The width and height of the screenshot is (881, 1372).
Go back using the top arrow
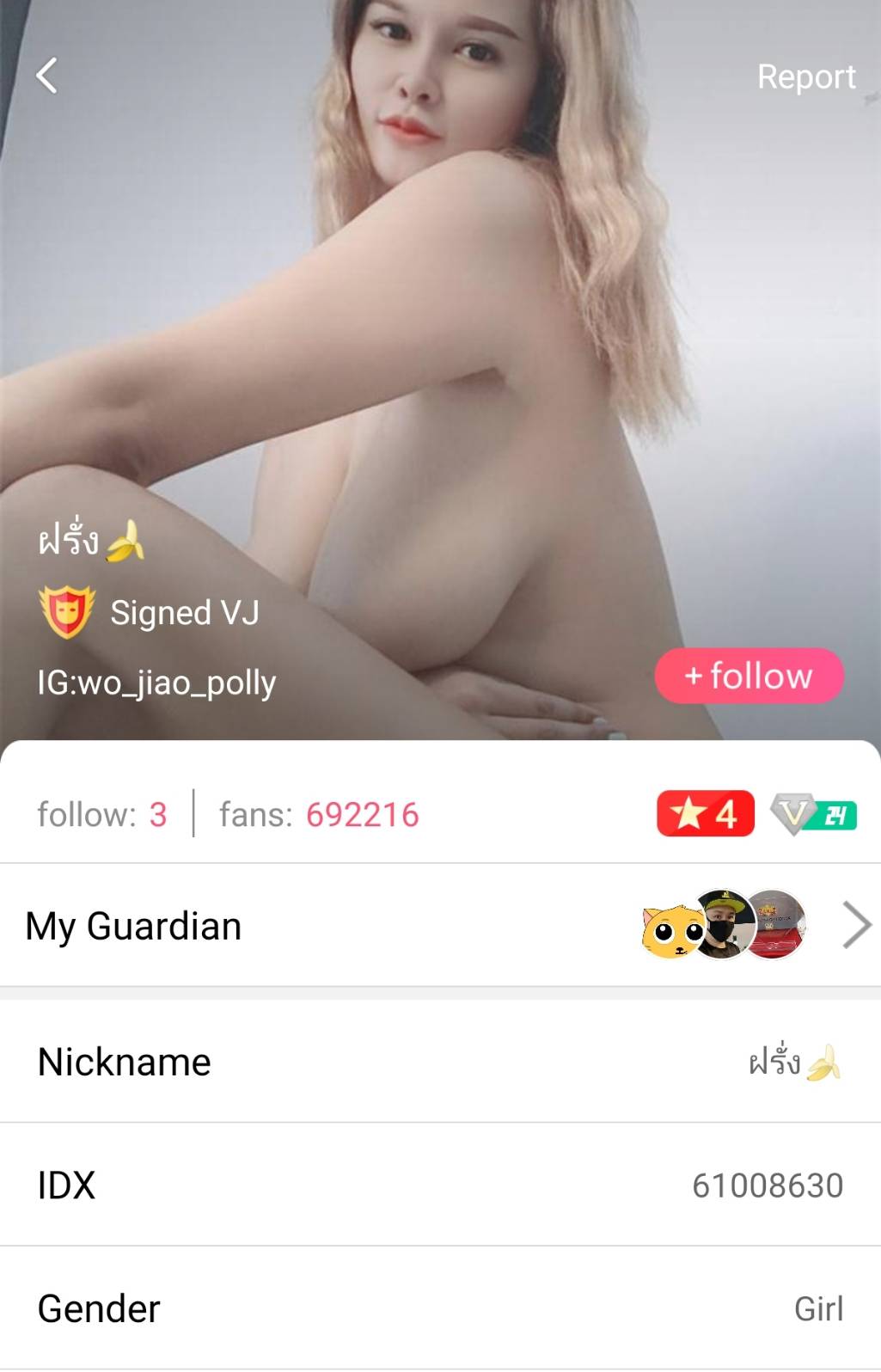(47, 76)
